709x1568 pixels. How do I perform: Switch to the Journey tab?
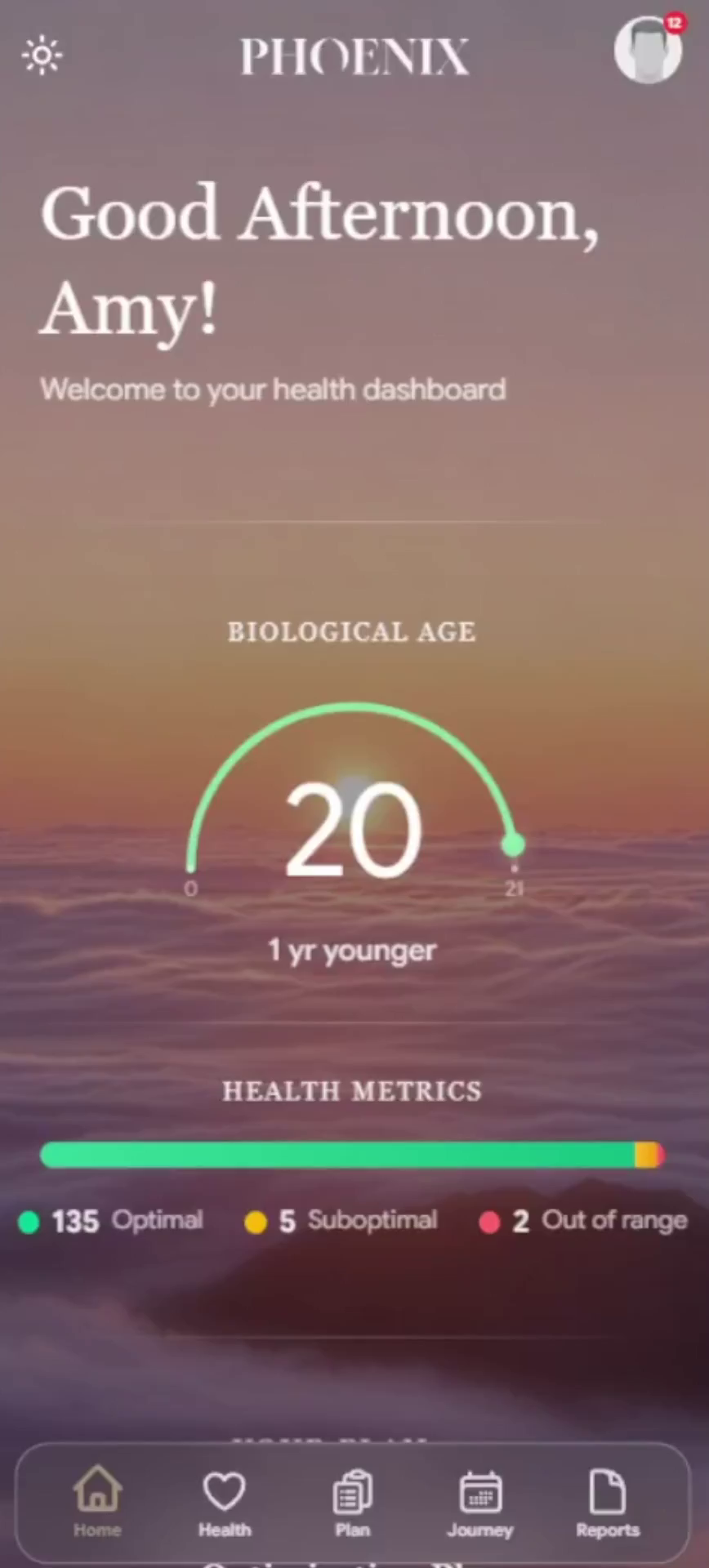click(480, 1501)
